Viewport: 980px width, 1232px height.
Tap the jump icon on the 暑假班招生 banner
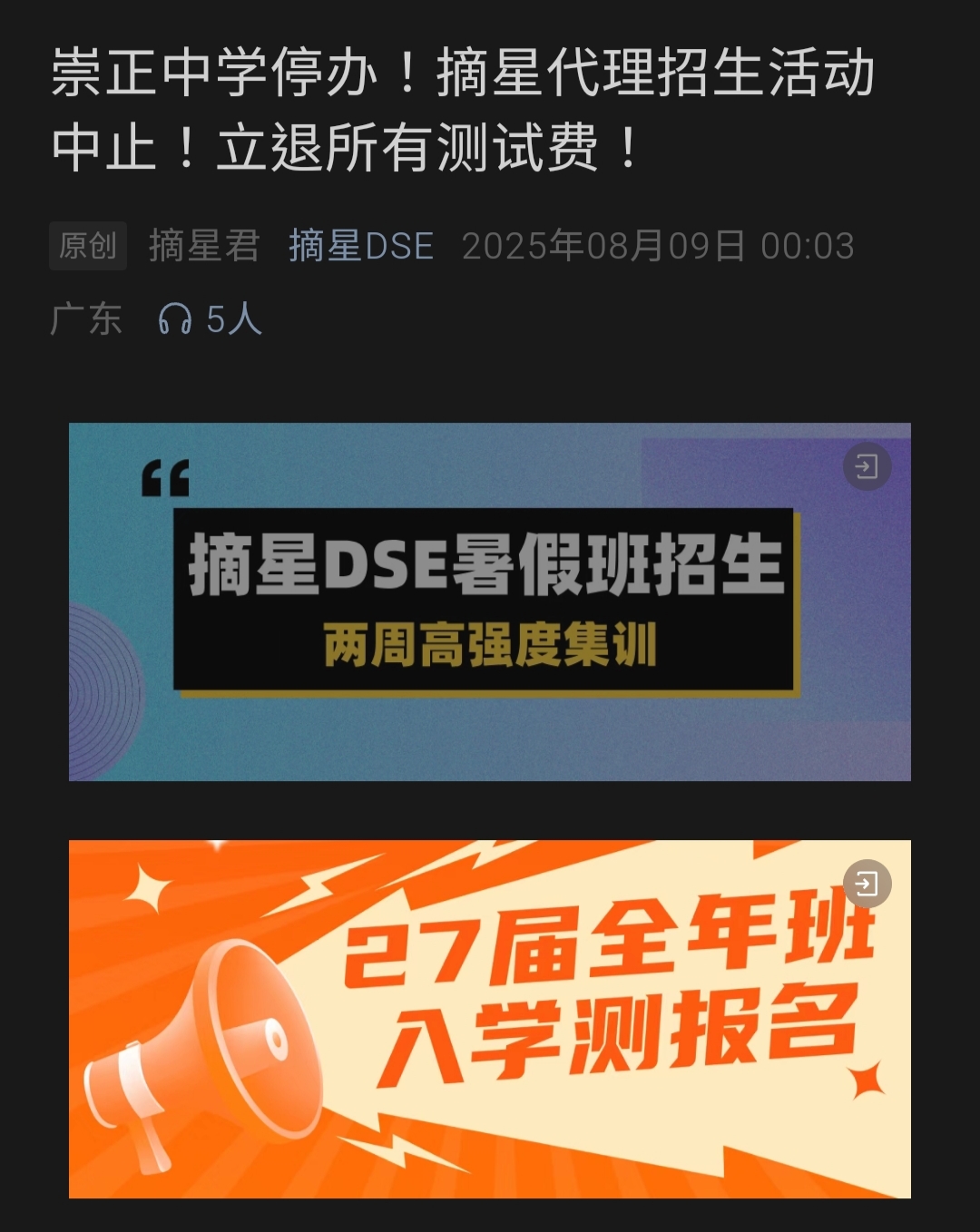coord(867,466)
